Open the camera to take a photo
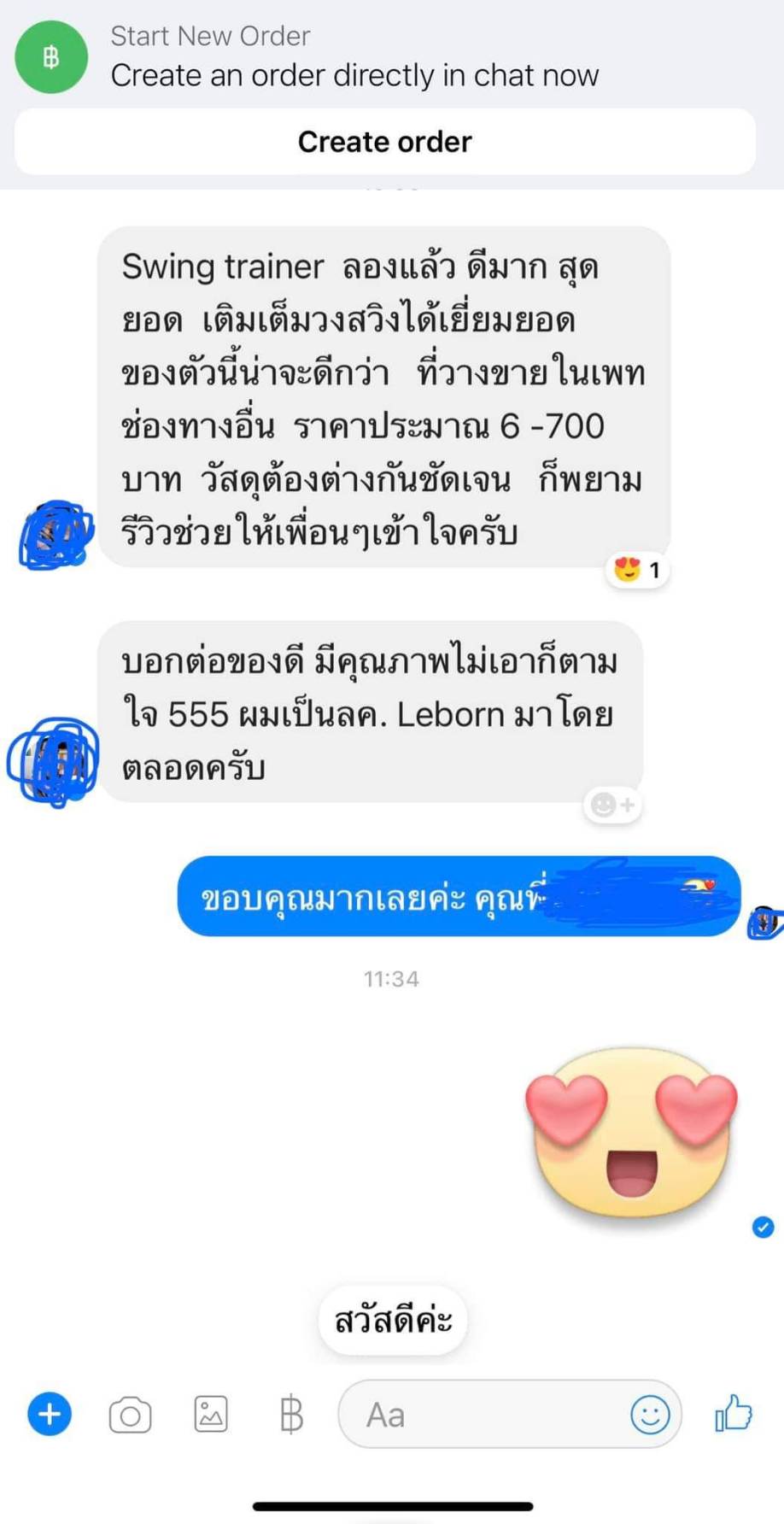 [x=130, y=1415]
